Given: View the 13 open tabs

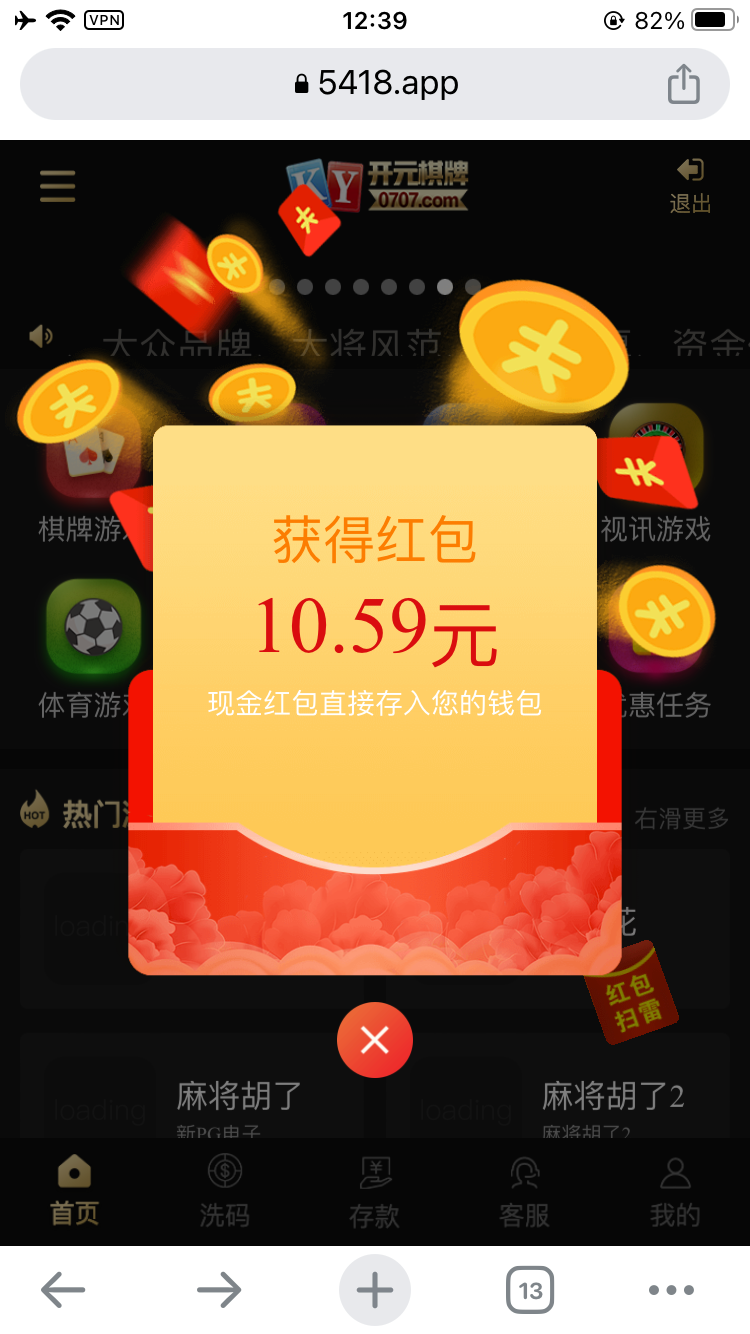Looking at the screenshot, I should pyautogui.click(x=530, y=1290).
